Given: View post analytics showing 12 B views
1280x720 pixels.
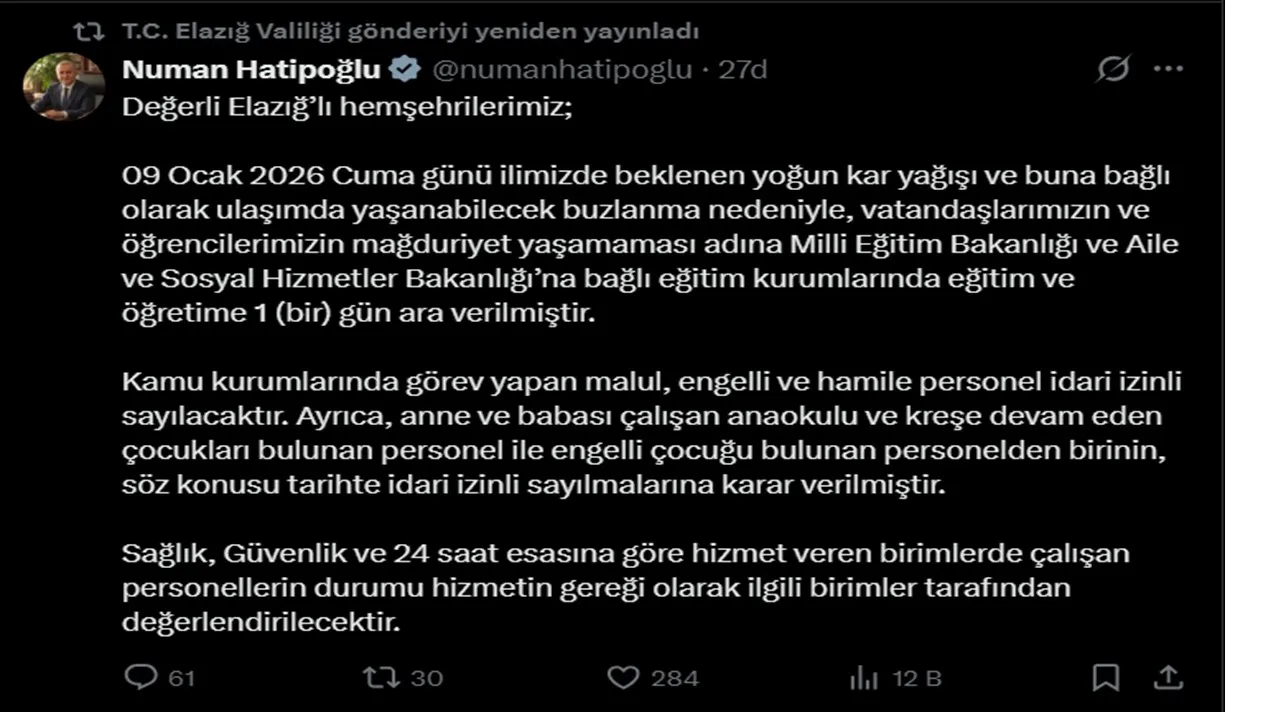Looking at the screenshot, I should pyautogui.click(x=863, y=678).
